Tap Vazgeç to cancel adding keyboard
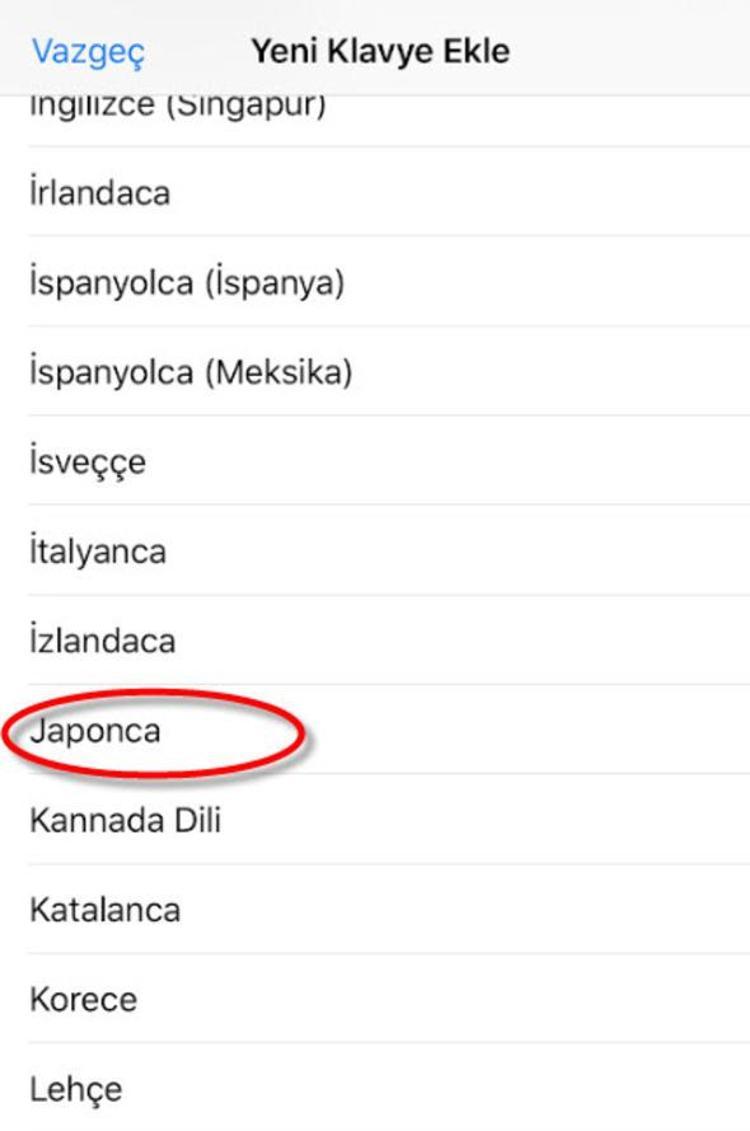The height and width of the screenshot is (1131, 750). click(x=88, y=51)
